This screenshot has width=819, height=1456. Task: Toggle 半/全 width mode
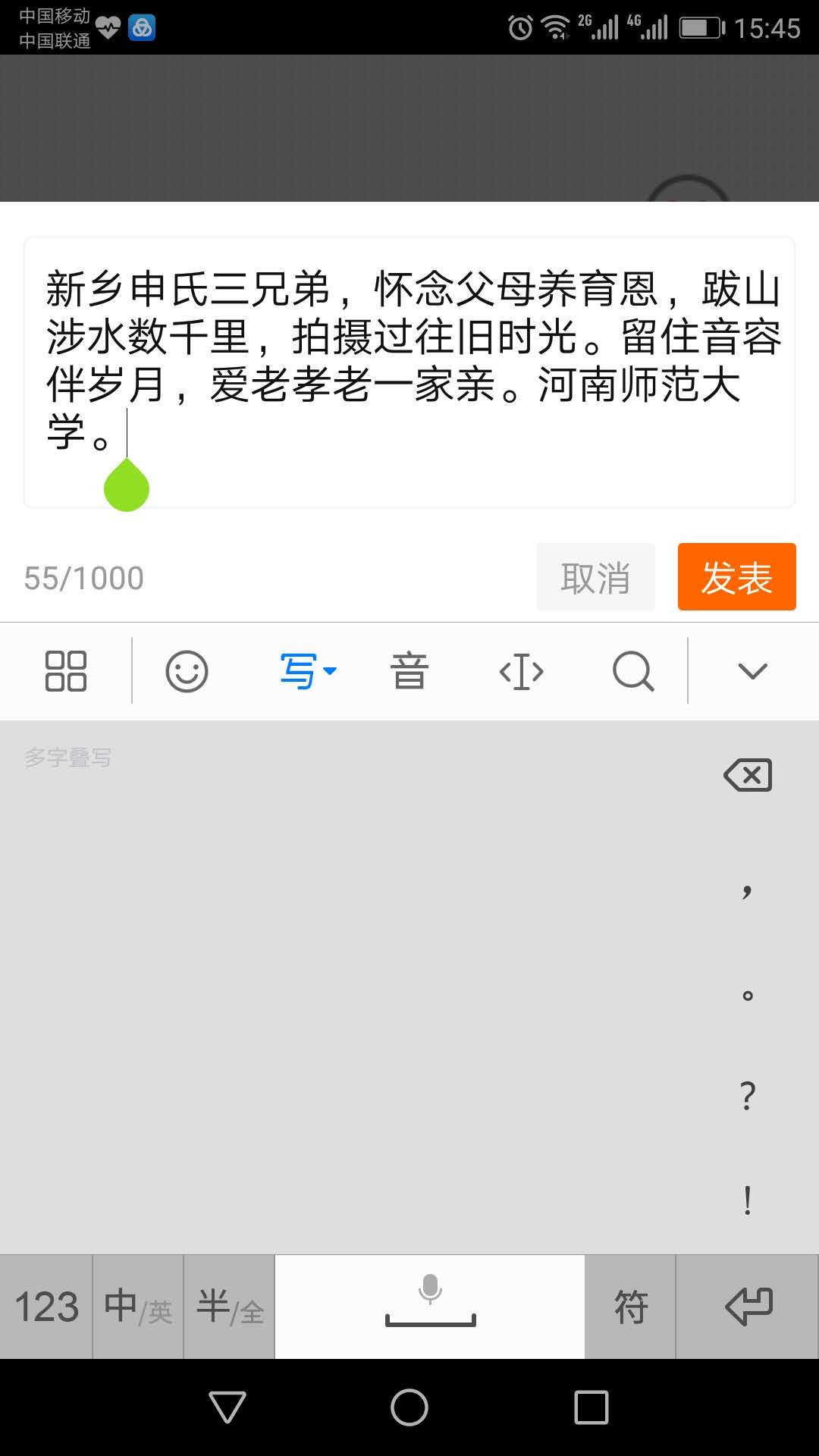(x=229, y=1307)
